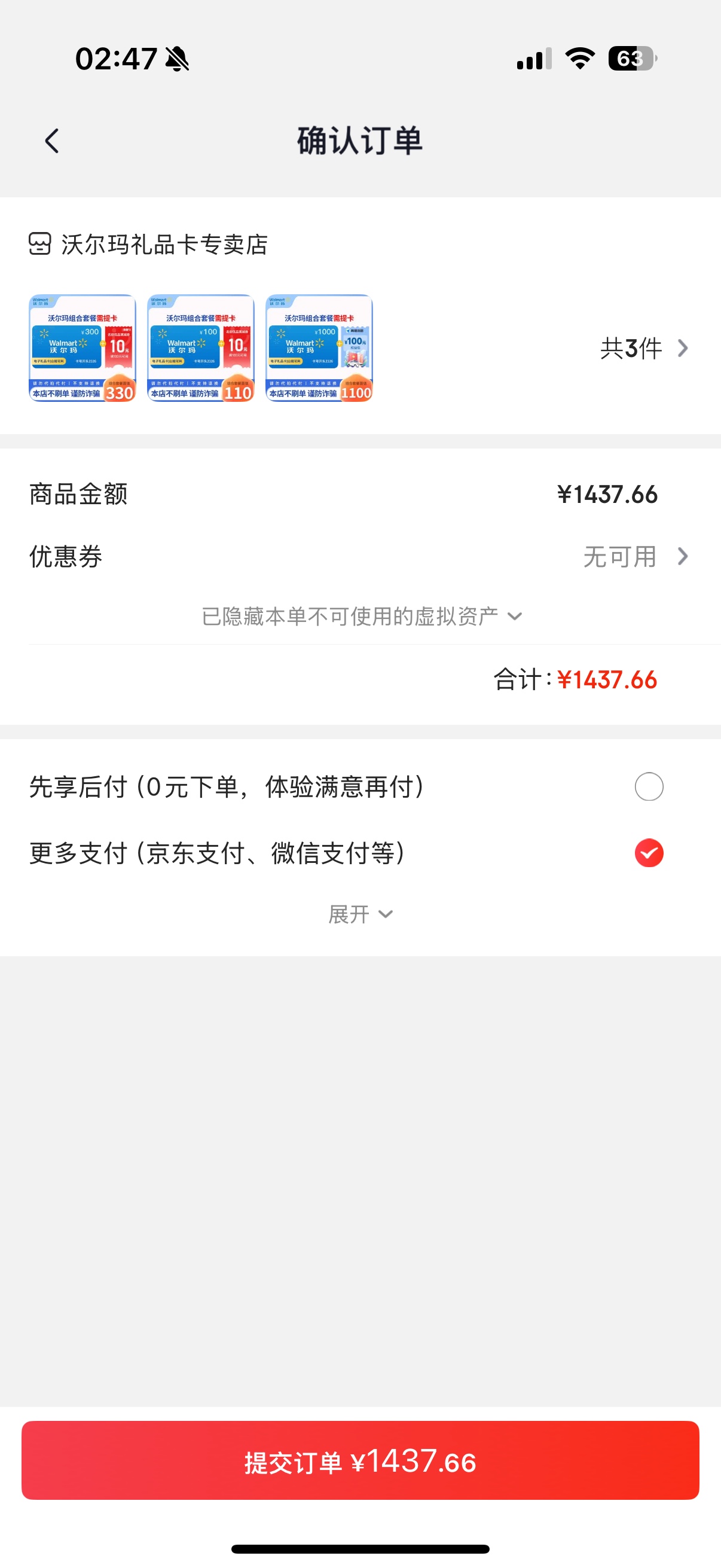The width and height of the screenshot is (721, 1568).
Task: Choose 更多支付 payment option
Action: 649,853
